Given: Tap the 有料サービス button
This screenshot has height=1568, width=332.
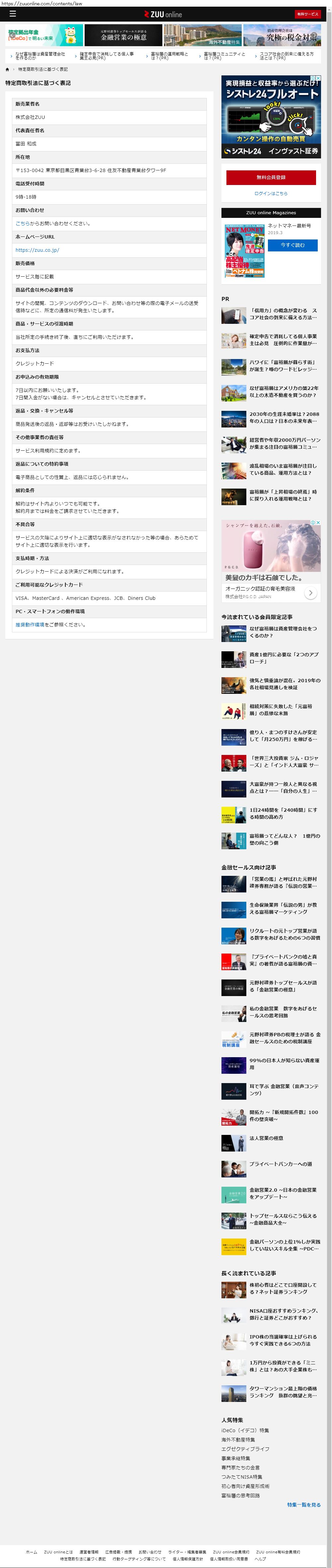Looking at the screenshot, I should coord(307,14).
